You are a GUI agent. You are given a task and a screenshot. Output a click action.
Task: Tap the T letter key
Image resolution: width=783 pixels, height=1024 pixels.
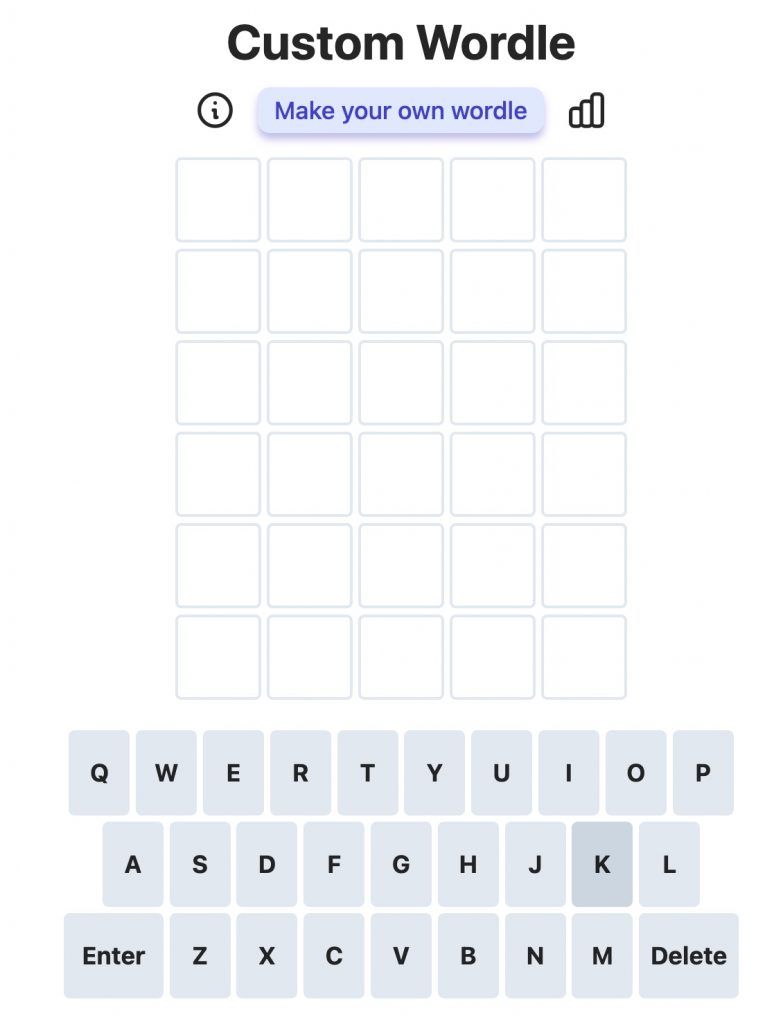[367, 773]
